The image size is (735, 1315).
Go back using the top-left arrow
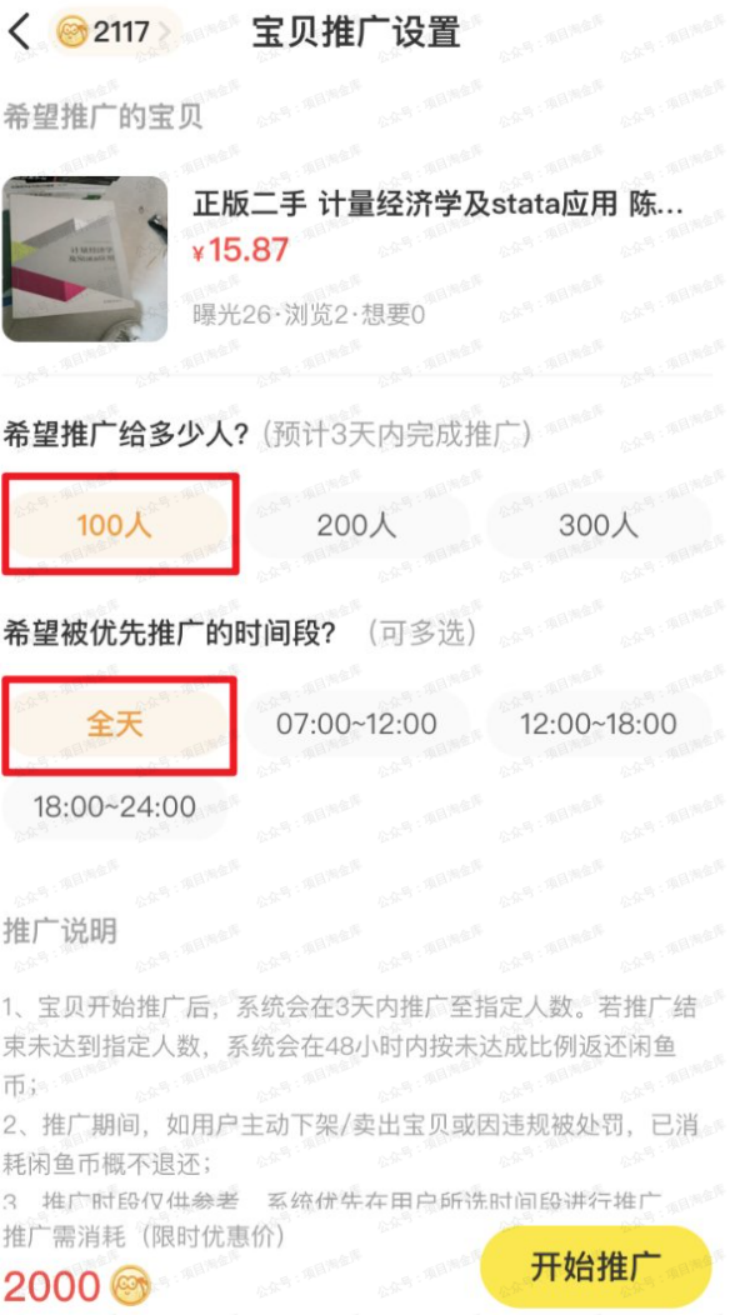[20, 32]
